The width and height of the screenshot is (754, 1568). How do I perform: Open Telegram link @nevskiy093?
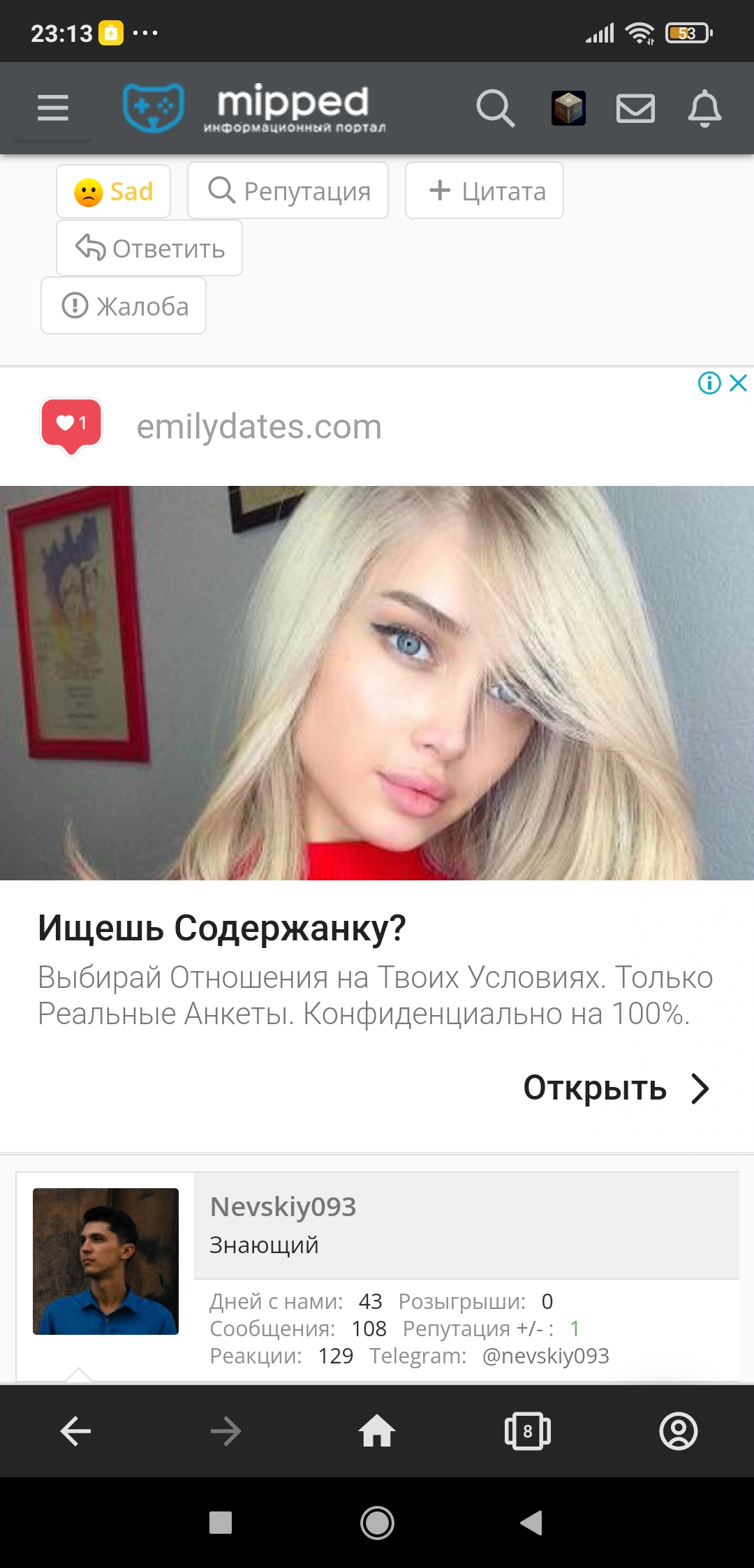pyautogui.click(x=546, y=1356)
